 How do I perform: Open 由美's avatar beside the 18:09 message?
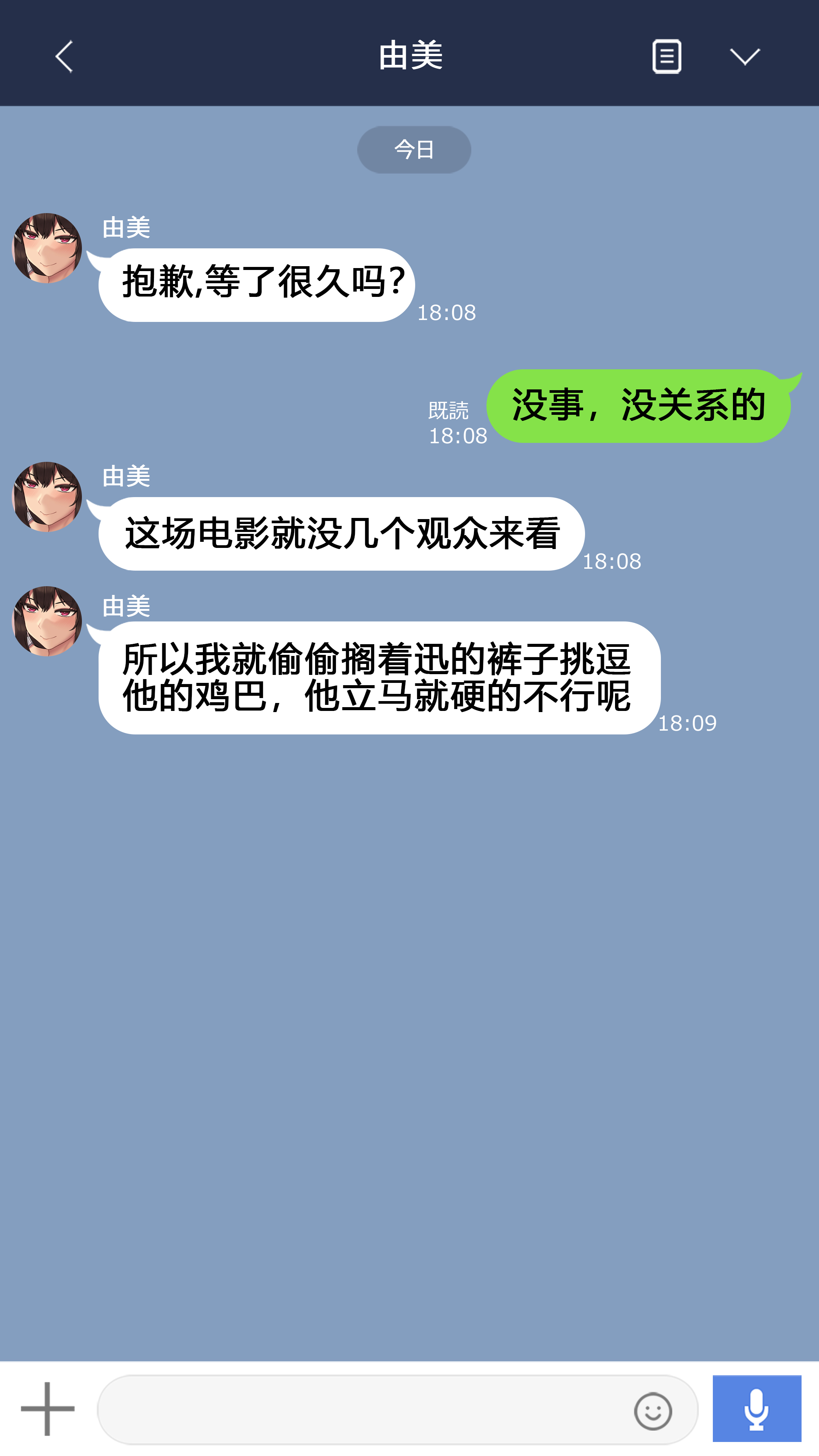pos(47,621)
